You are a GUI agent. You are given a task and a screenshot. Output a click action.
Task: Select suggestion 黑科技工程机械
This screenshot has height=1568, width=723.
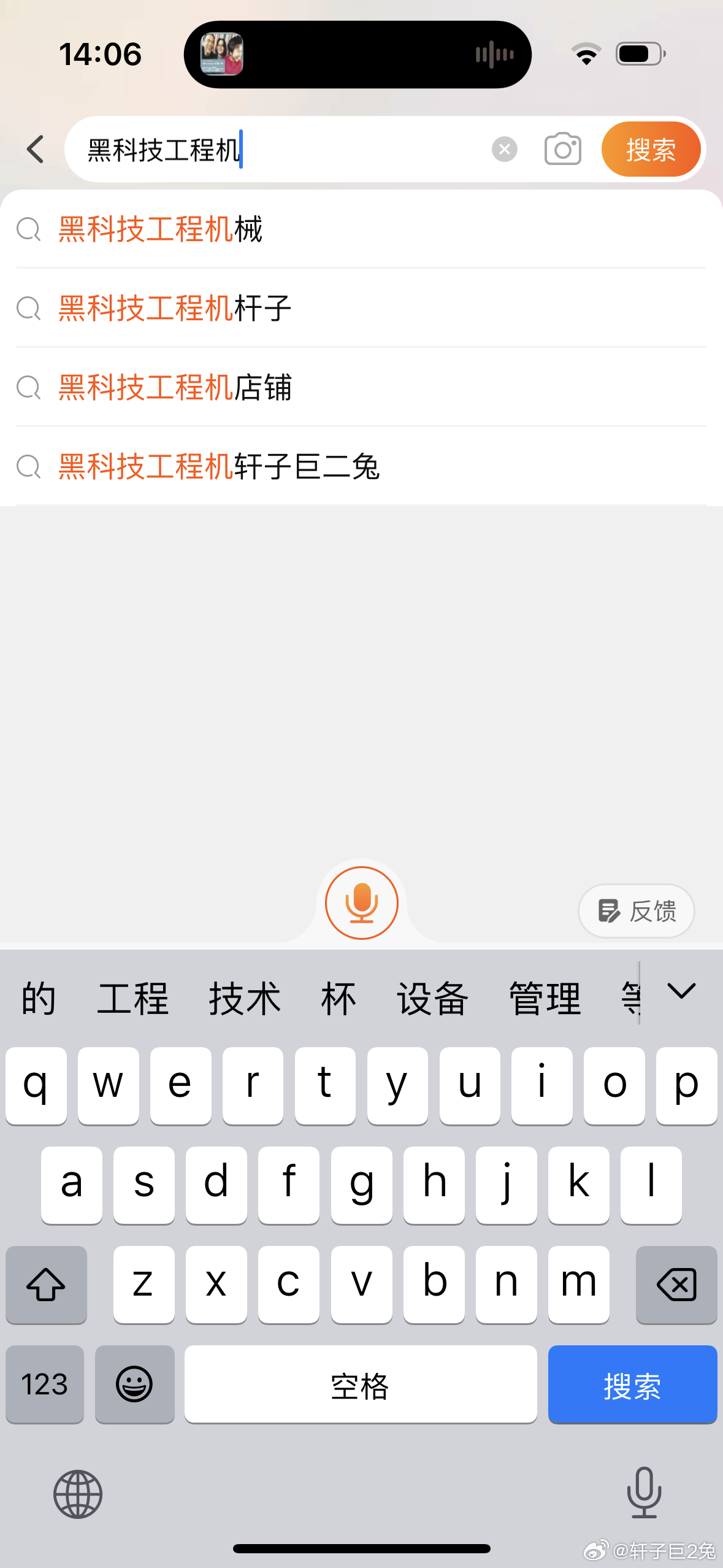click(161, 229)
